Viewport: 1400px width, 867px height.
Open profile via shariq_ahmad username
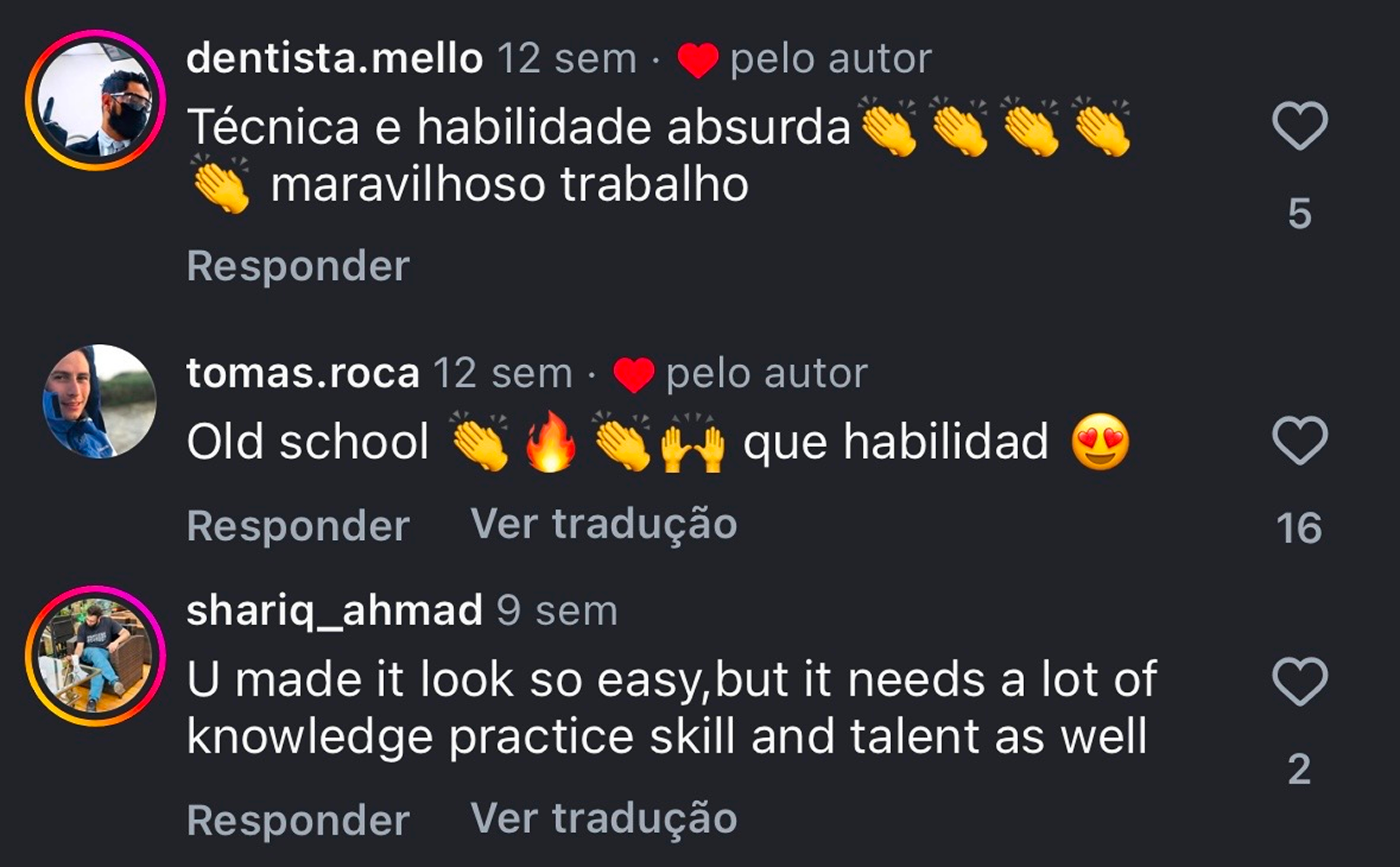point(334,611)
